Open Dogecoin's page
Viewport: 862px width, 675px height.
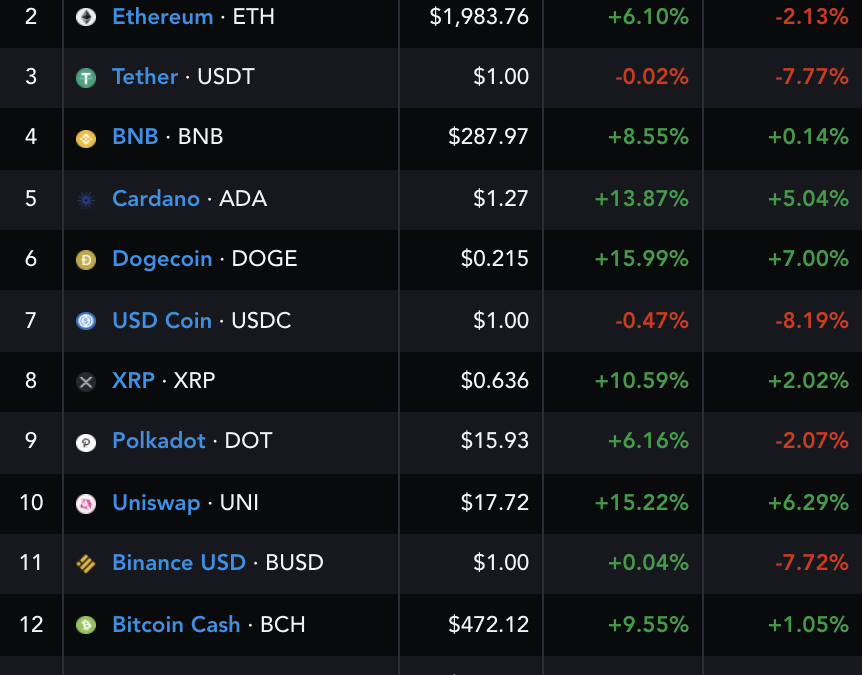pyautogui.click(x=162, y=258)
